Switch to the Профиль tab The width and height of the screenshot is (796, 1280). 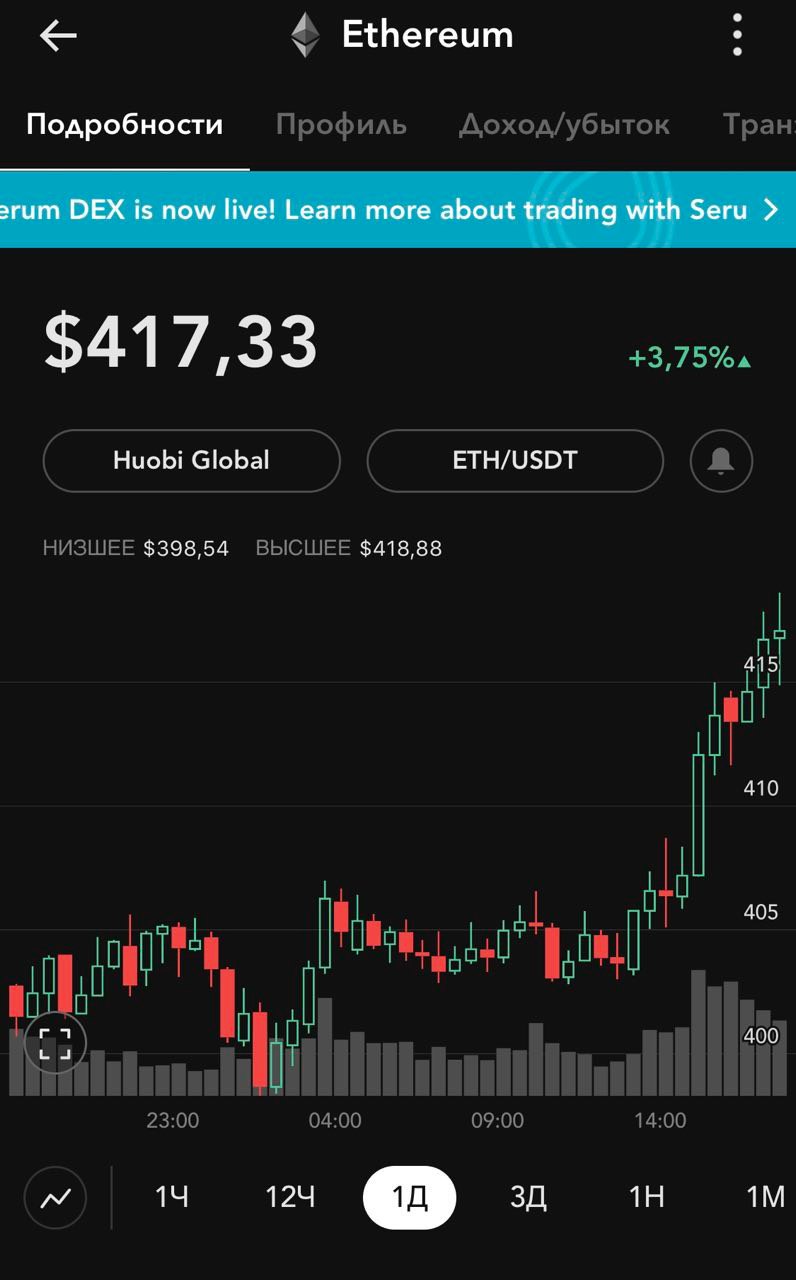pyautogui.click(x=341, y=125)
